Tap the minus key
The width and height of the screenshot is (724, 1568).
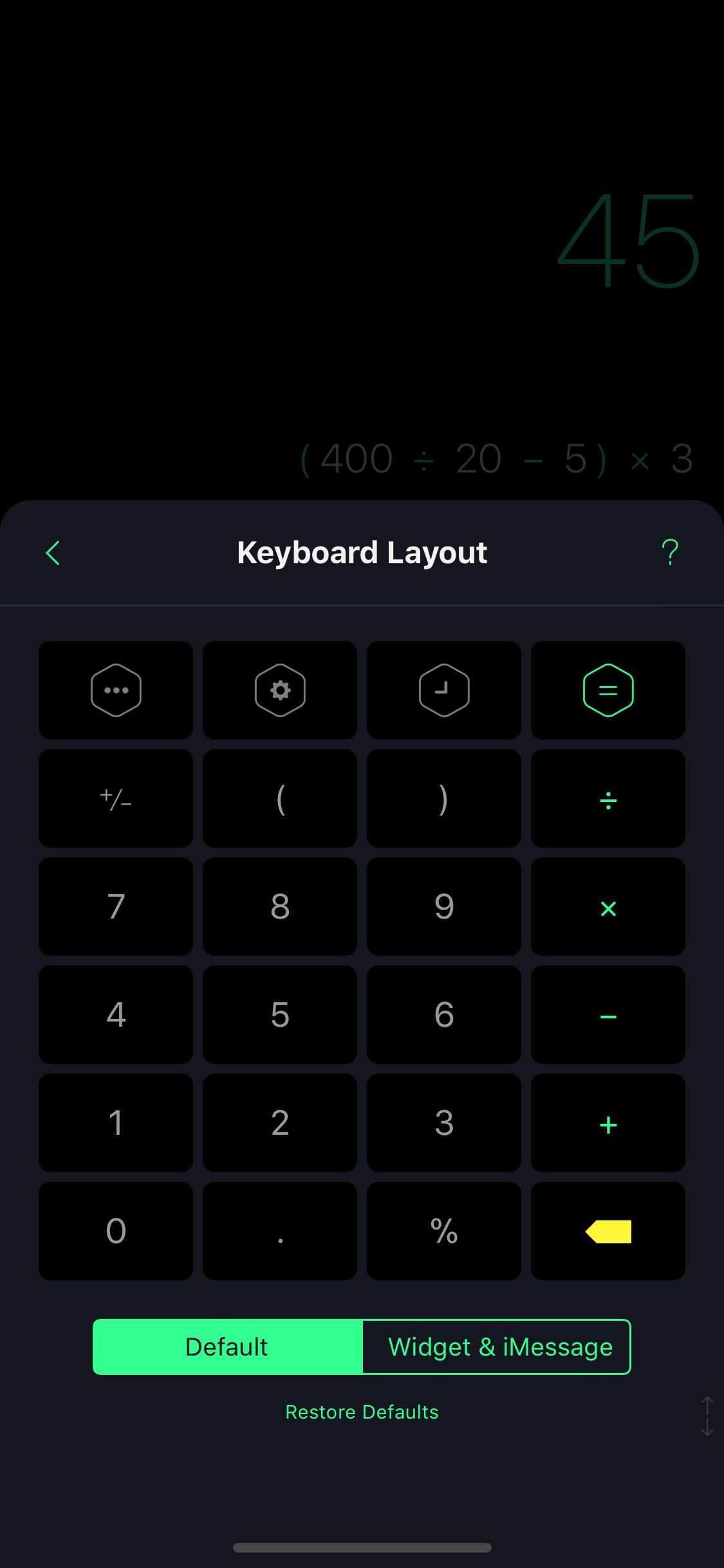[x=608, y=1014]
